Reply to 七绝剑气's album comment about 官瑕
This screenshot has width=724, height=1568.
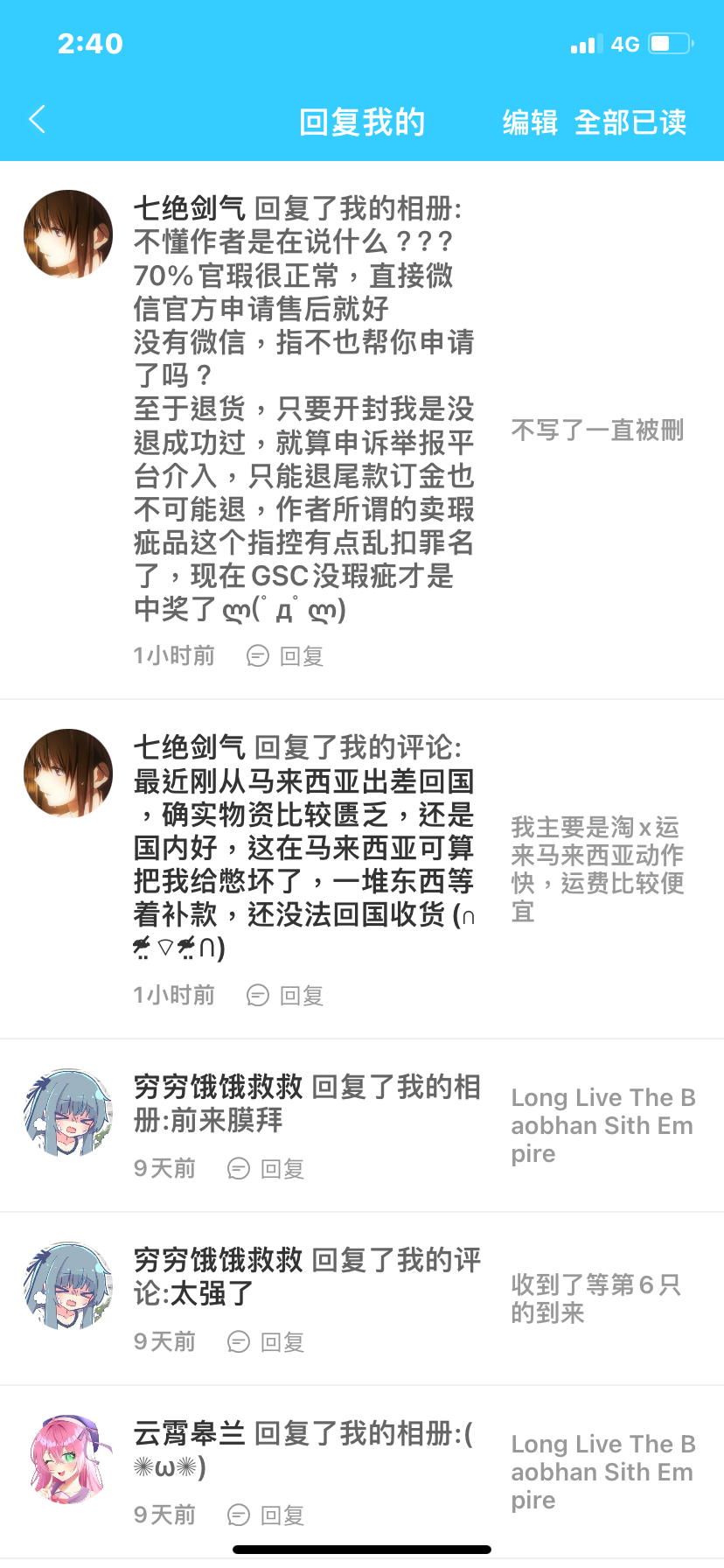[287, 655]
